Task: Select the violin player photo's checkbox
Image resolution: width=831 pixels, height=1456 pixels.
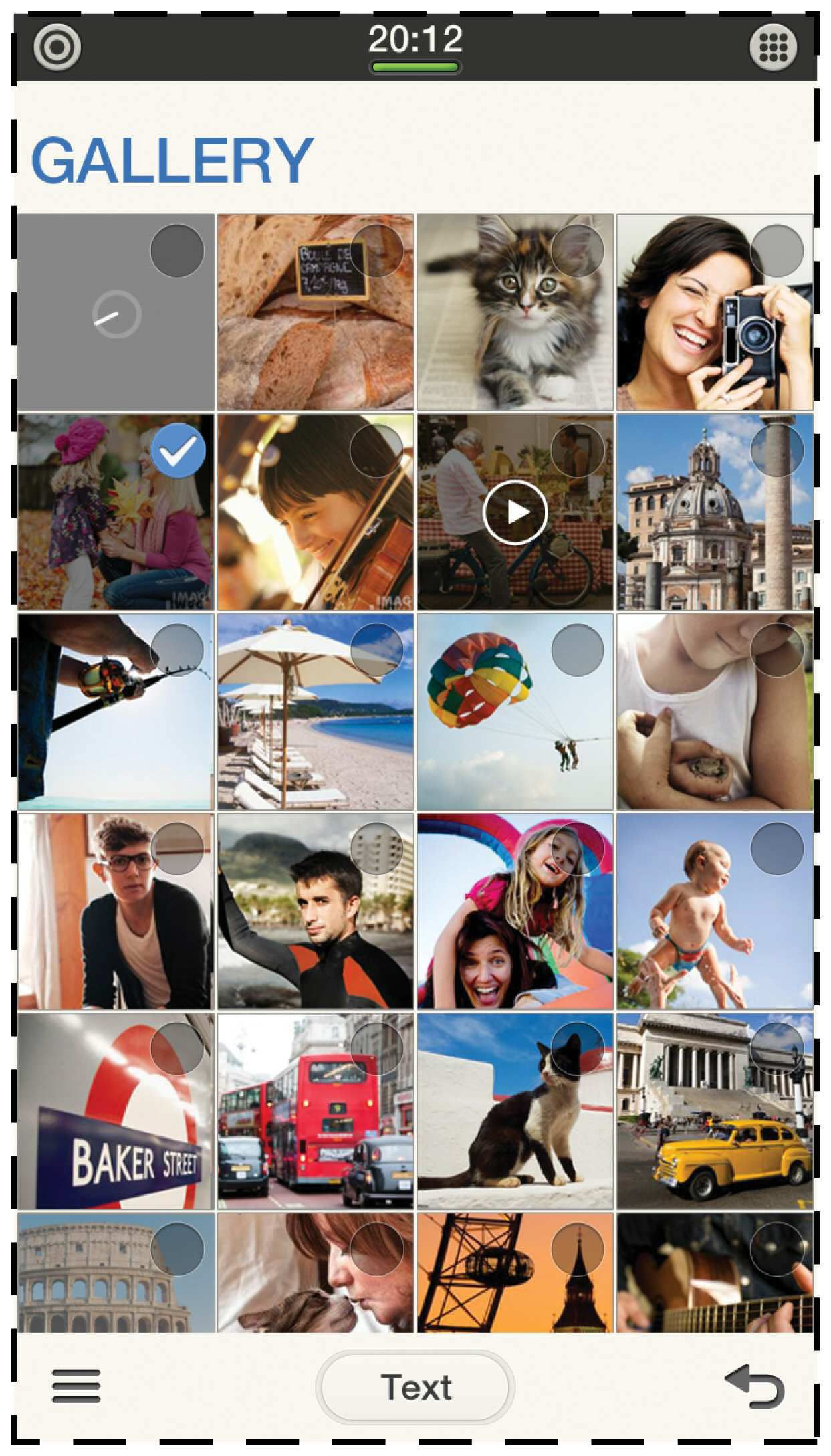Action: pos(376,450)
